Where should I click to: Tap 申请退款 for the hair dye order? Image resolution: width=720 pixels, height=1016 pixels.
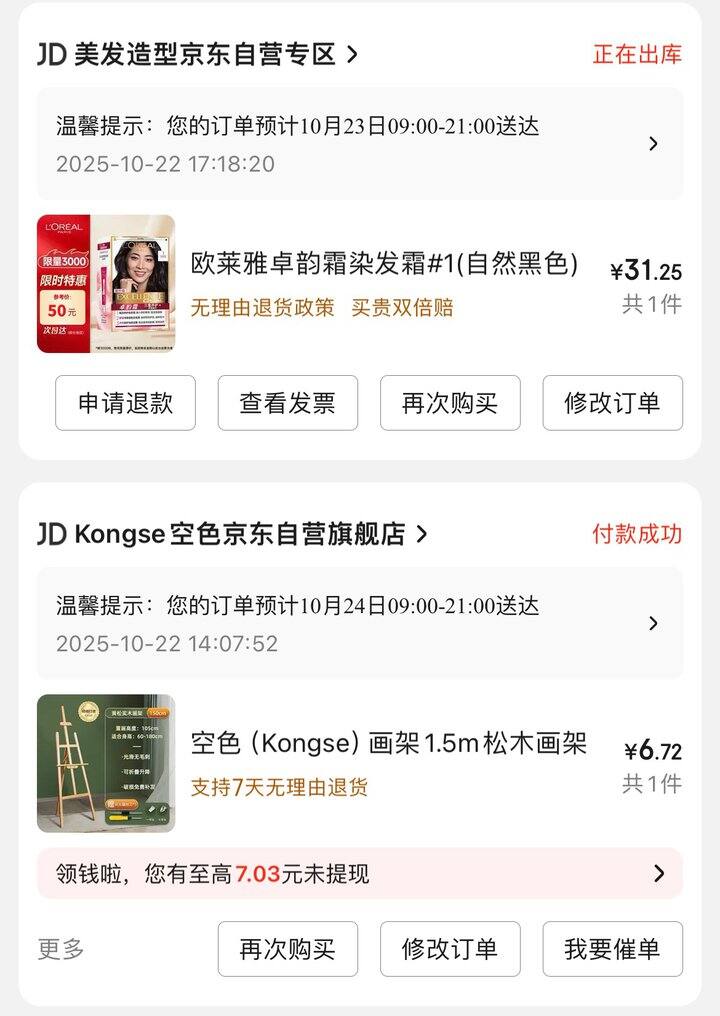click(125, 403)
